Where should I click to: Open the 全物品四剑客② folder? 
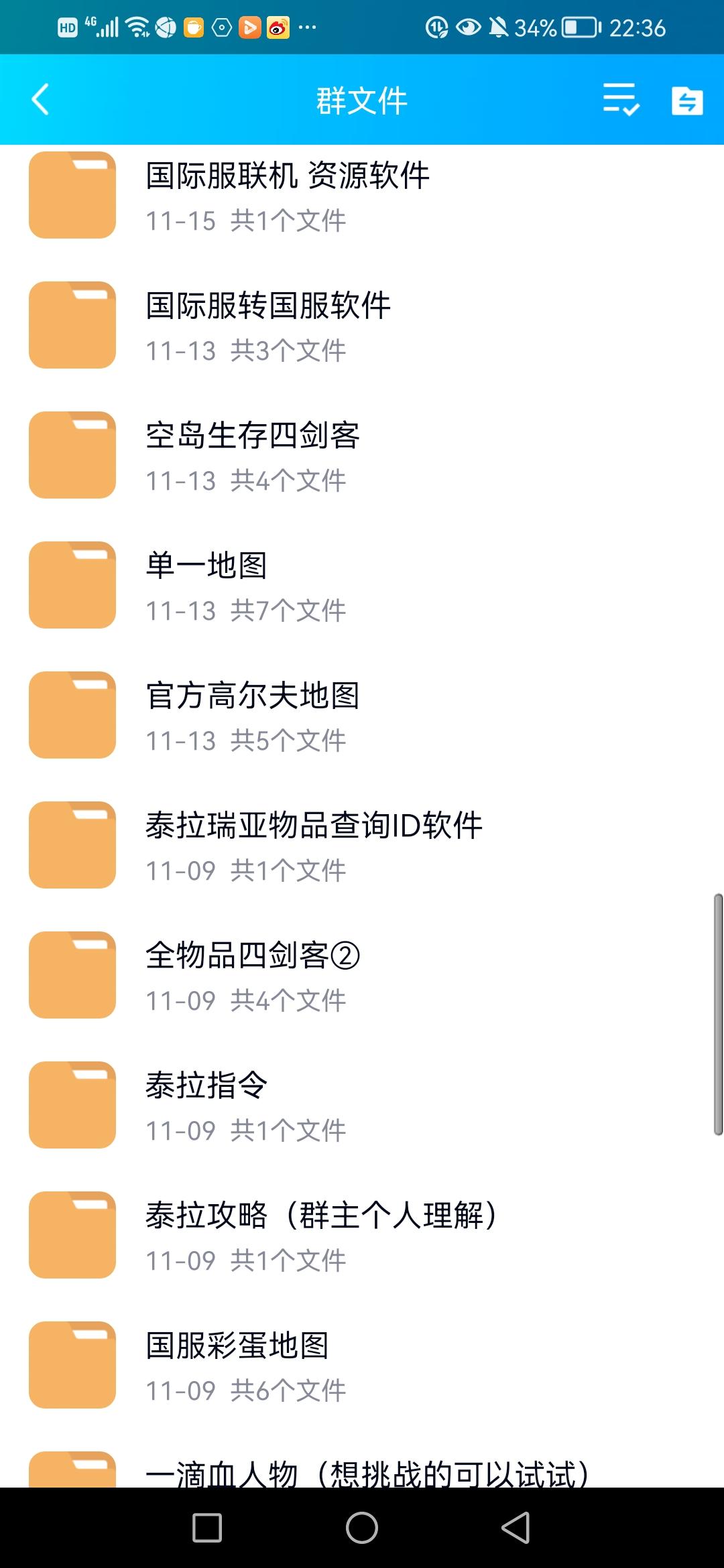coord(362,976)
